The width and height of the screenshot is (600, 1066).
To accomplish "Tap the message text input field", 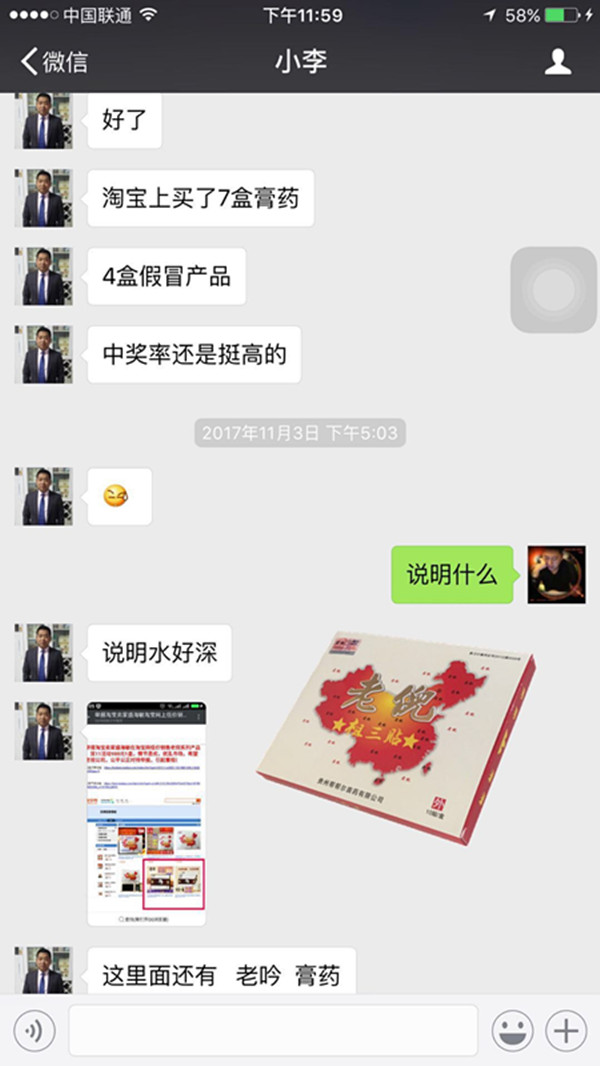I will click(272, 1030).
